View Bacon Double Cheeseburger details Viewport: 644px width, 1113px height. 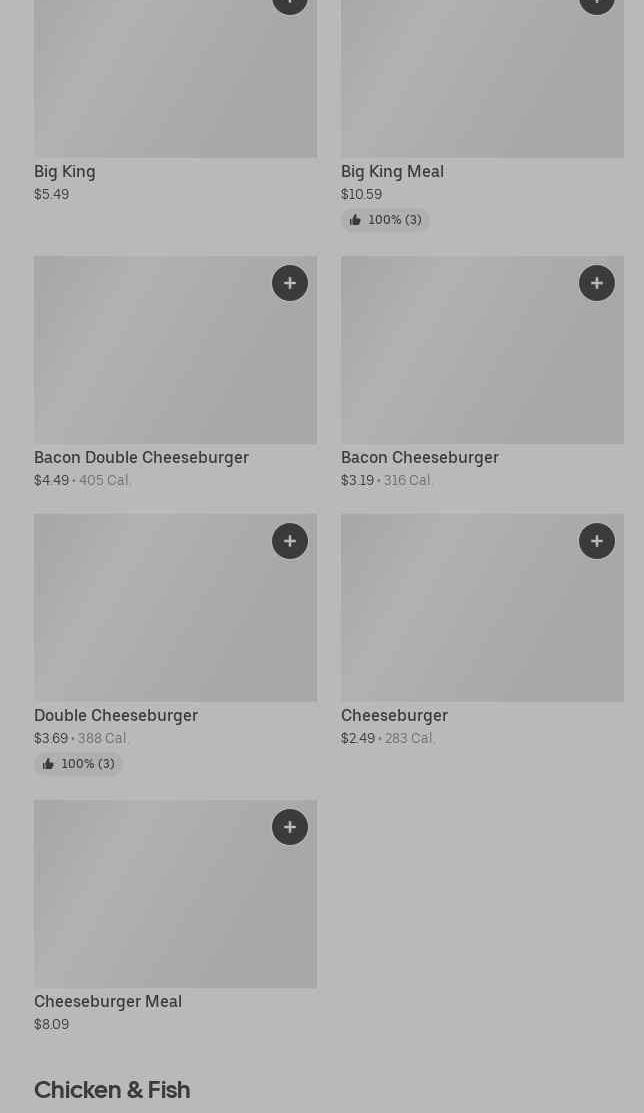[x=175, y=373]
